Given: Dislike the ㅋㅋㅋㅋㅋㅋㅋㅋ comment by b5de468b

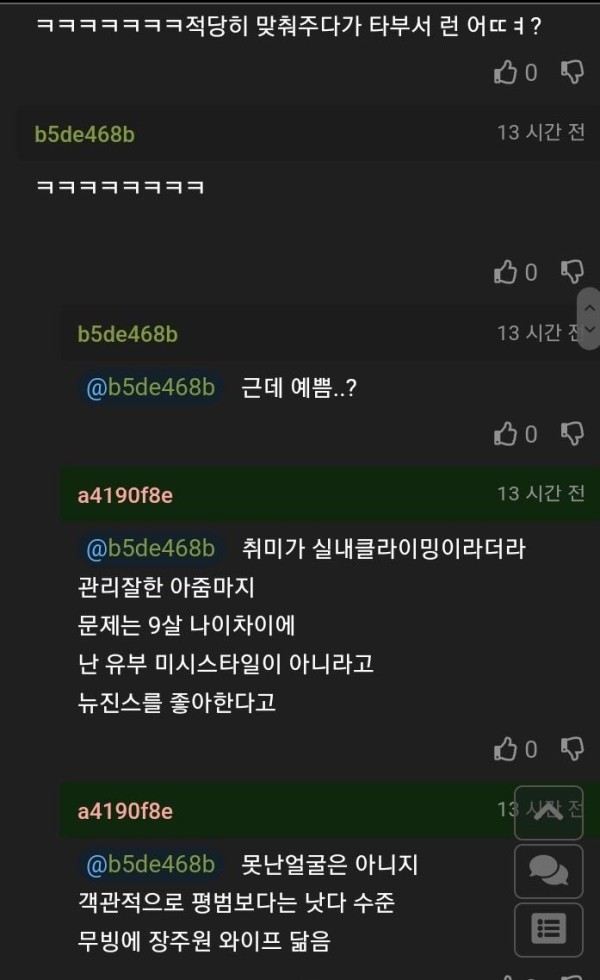Looking at the screenshot, I should [x=572, y=272].
